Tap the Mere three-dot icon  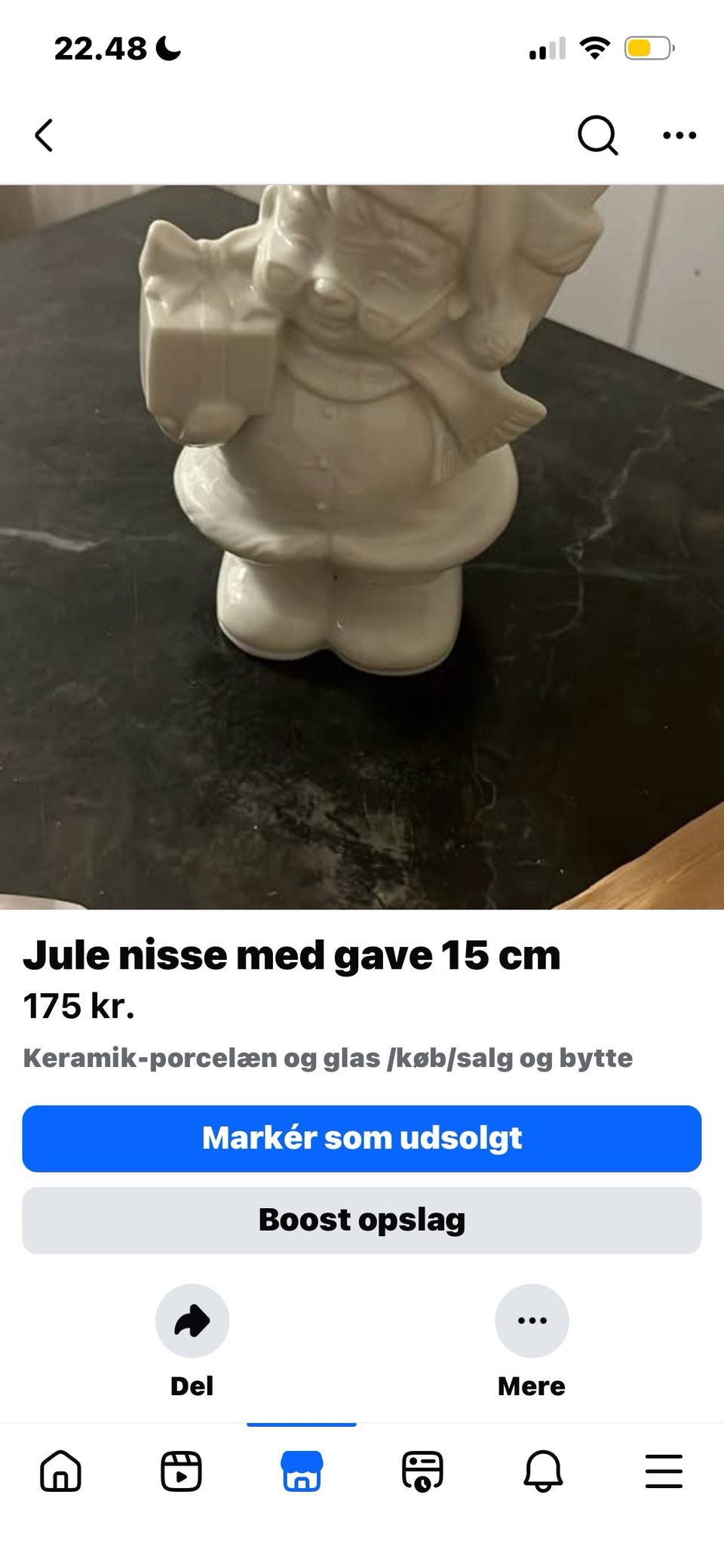(x=532, y=1321)
